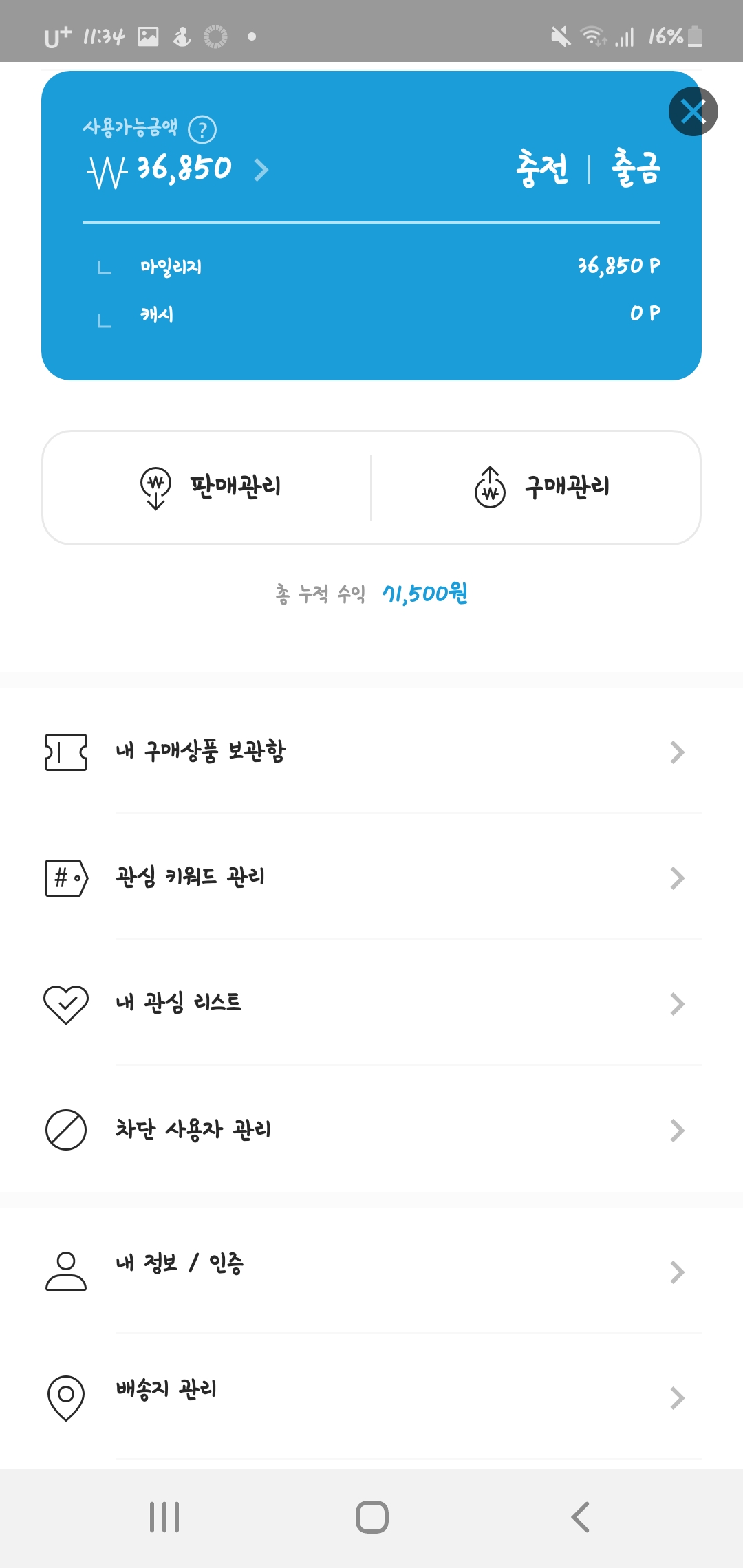Screen dimensions: 743x1568
Task: Expand the ₩36,850 balance details
Action: pos(261,170)
